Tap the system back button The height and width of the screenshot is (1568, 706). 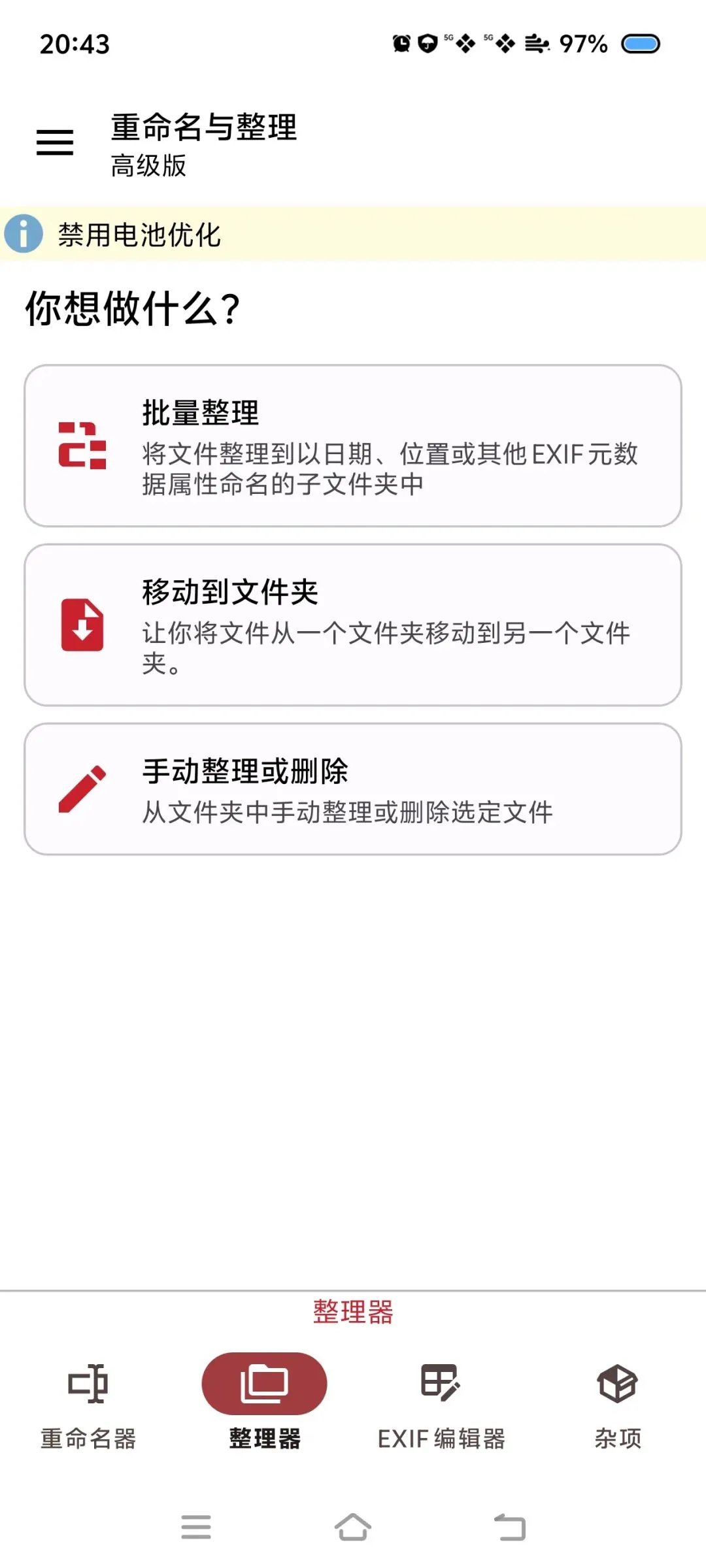pyautogui.click(x=510, y=1527)
